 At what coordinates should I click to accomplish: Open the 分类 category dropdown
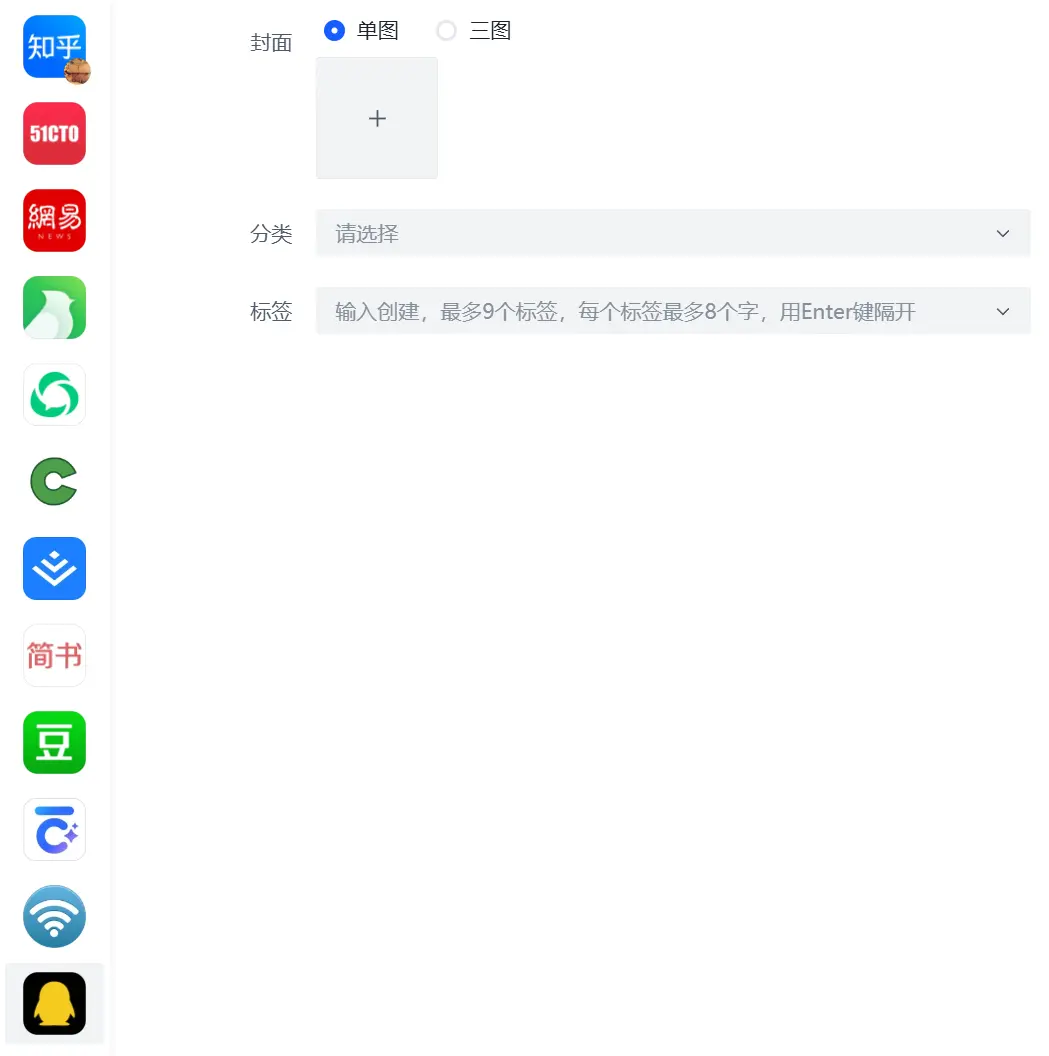[672, 232]
